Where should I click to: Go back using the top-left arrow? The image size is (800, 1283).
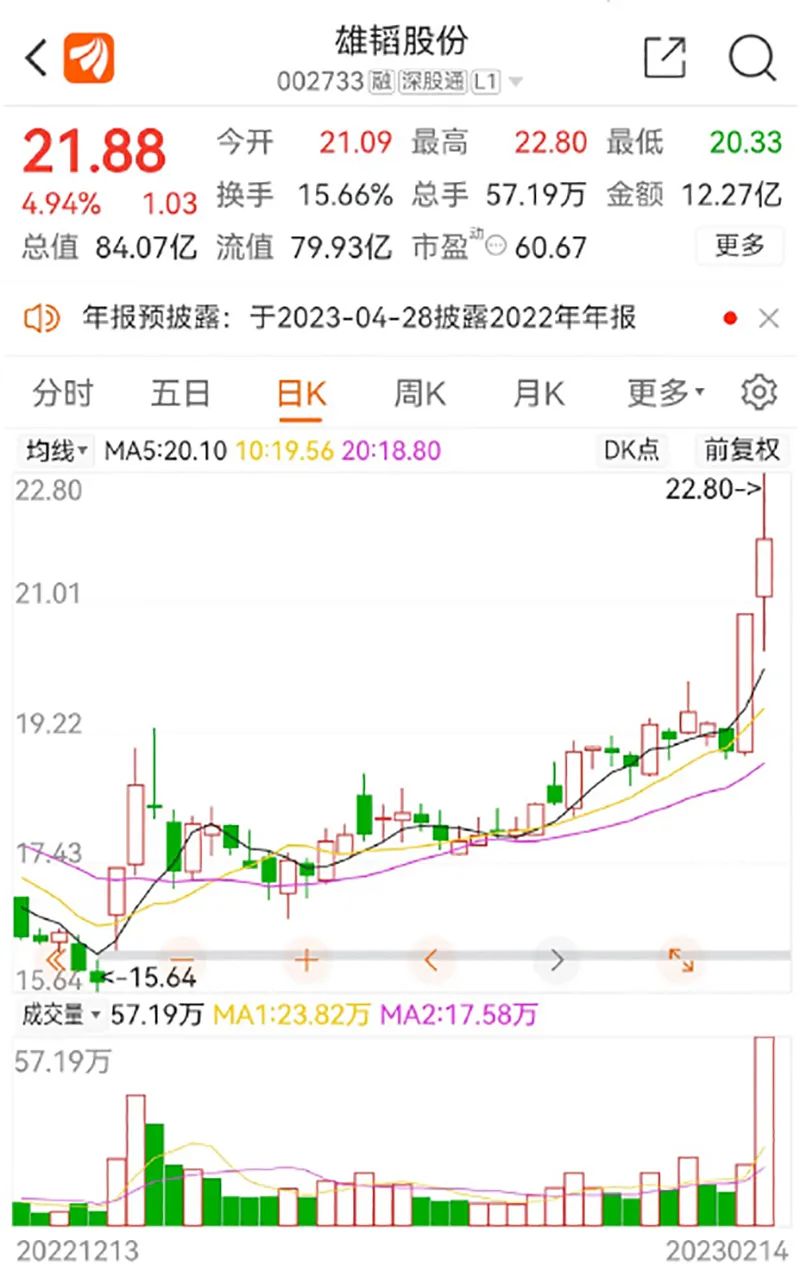[x=36, y=58]
